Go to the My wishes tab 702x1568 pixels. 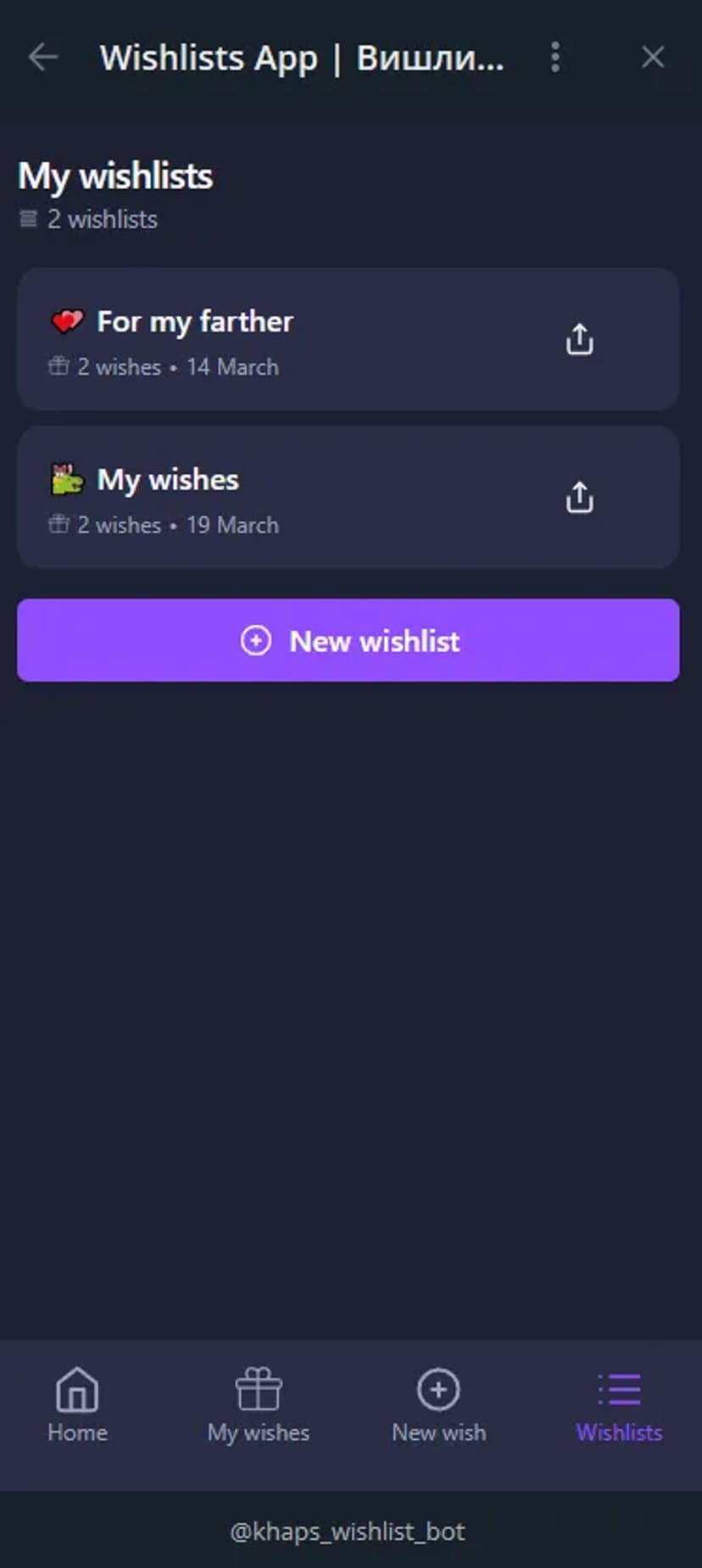(x=259, y=1404)
